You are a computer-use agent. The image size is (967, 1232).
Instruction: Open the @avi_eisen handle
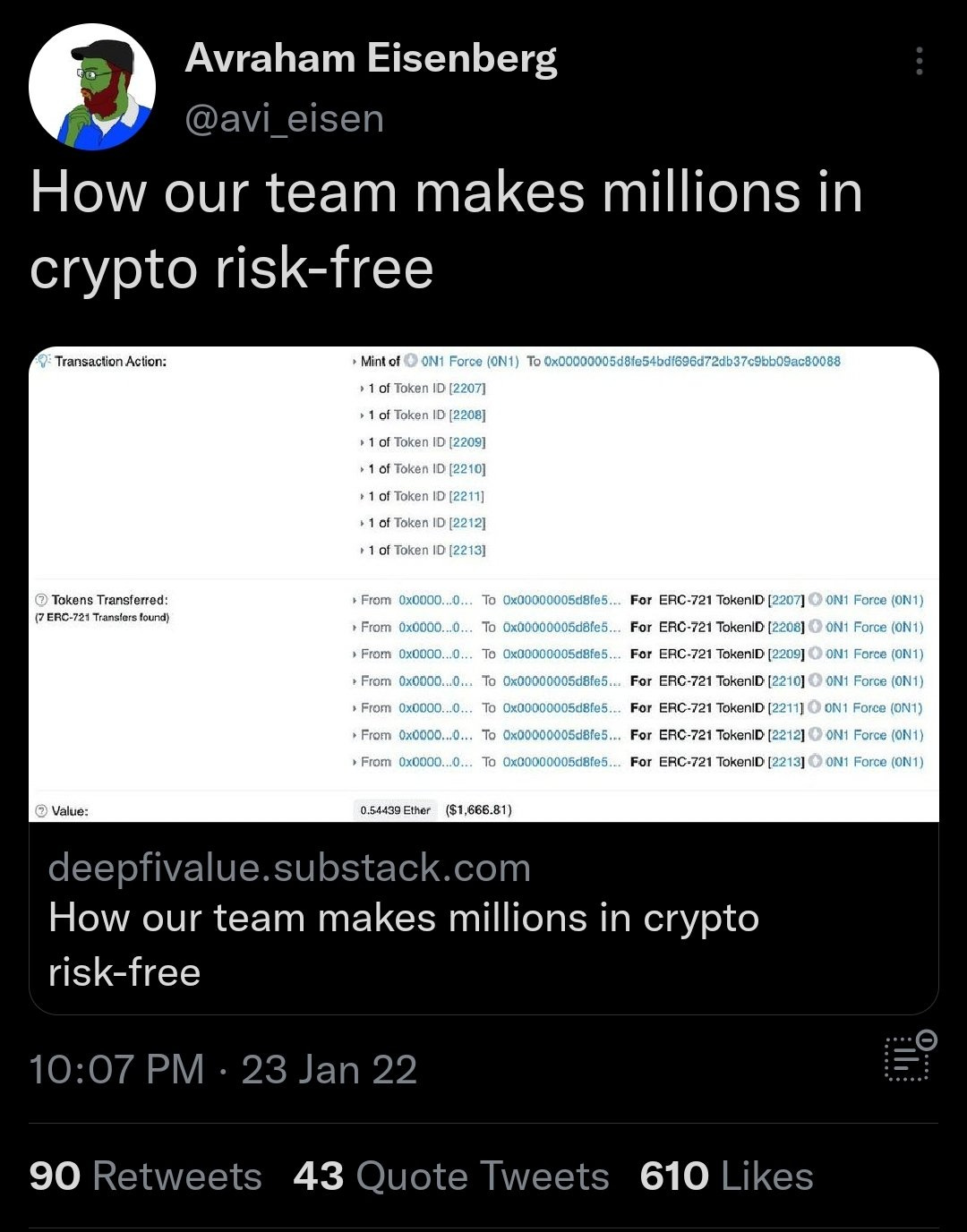[285, 118]
